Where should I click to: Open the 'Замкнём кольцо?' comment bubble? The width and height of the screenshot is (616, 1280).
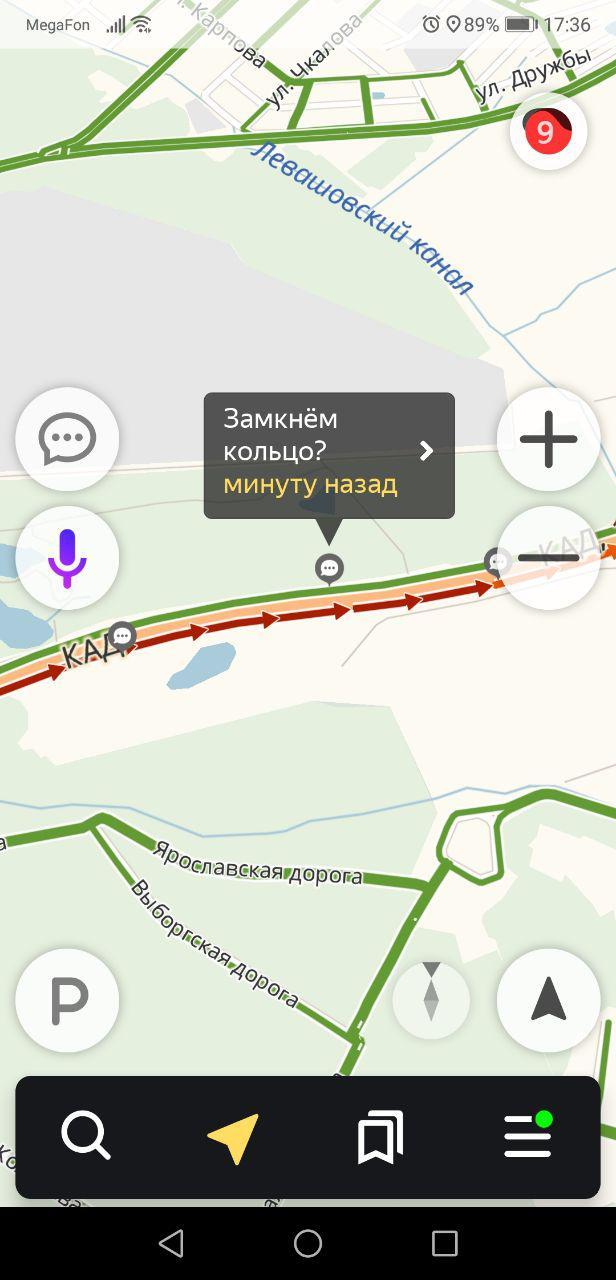329,455
